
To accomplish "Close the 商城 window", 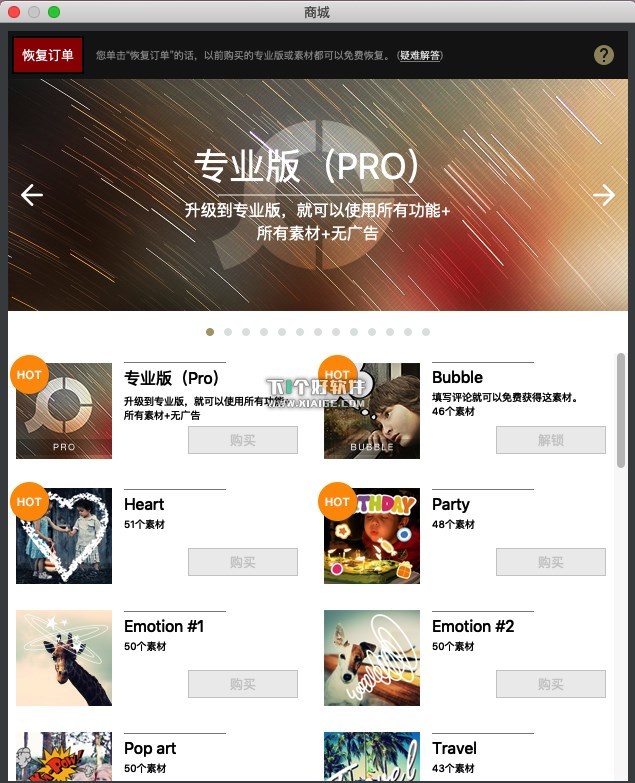I will [x=14, y=12].
